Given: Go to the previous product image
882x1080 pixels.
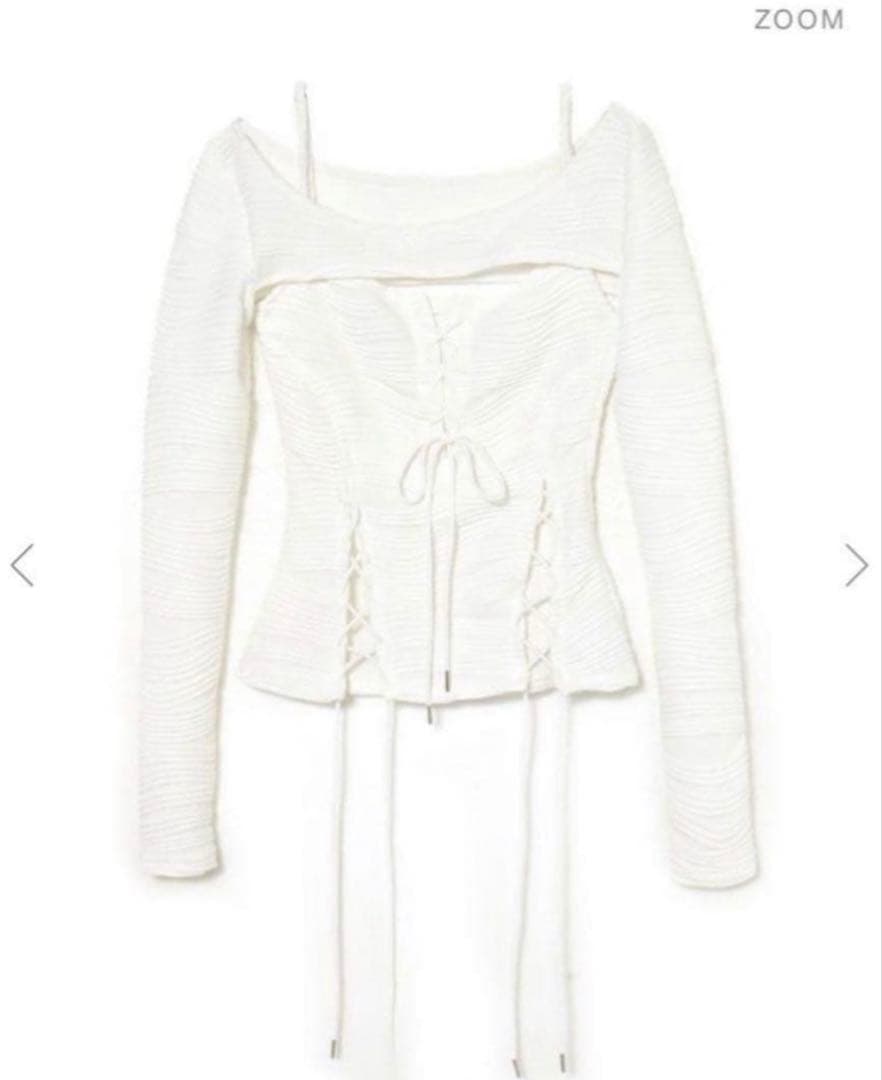Looking at the screenshot, I should coord(22,565).
